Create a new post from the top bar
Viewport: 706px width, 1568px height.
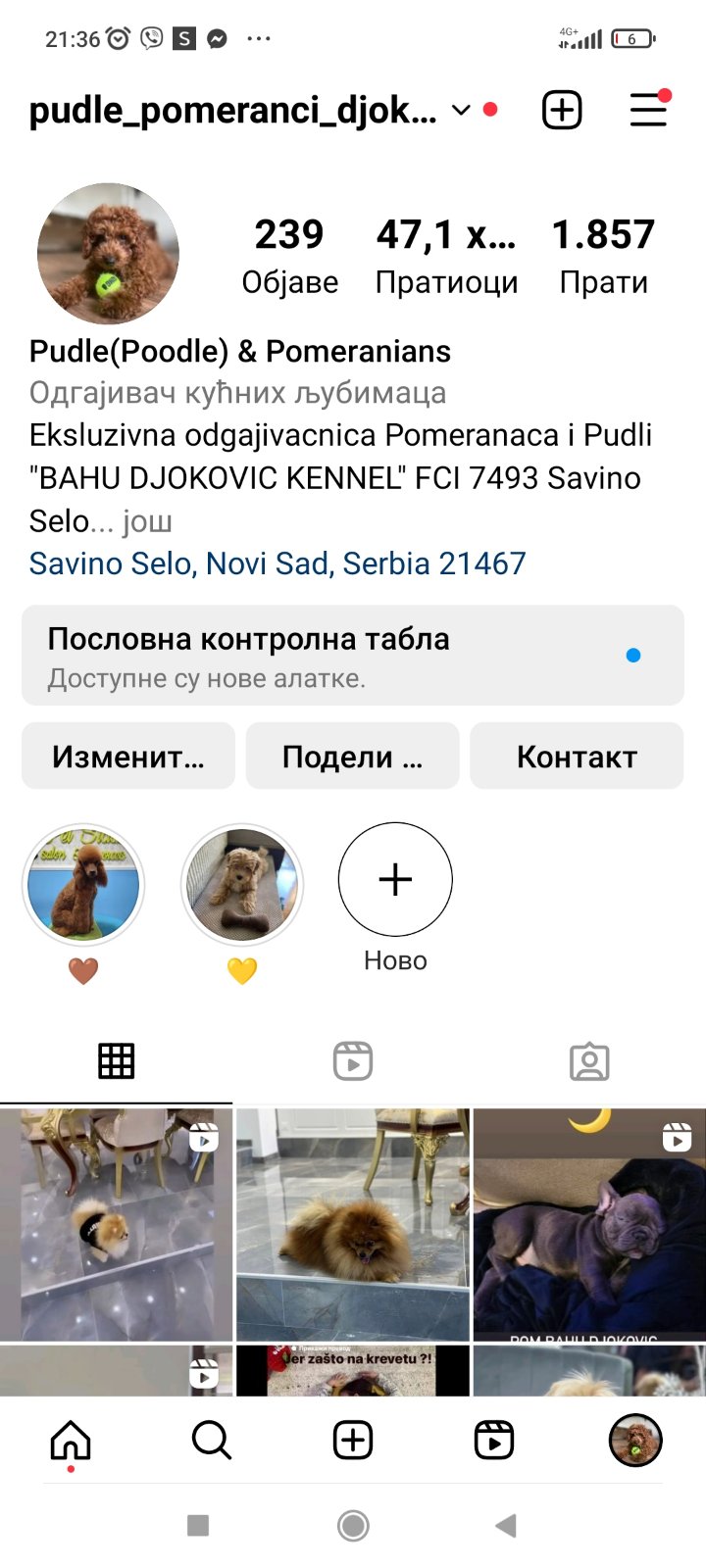(x=562, y=110)
